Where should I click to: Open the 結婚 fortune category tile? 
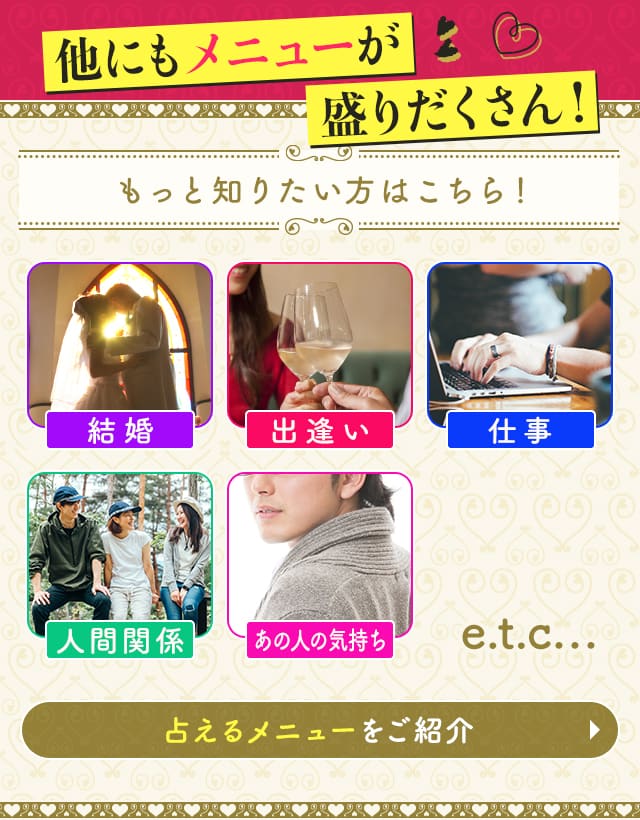[120, 355]
